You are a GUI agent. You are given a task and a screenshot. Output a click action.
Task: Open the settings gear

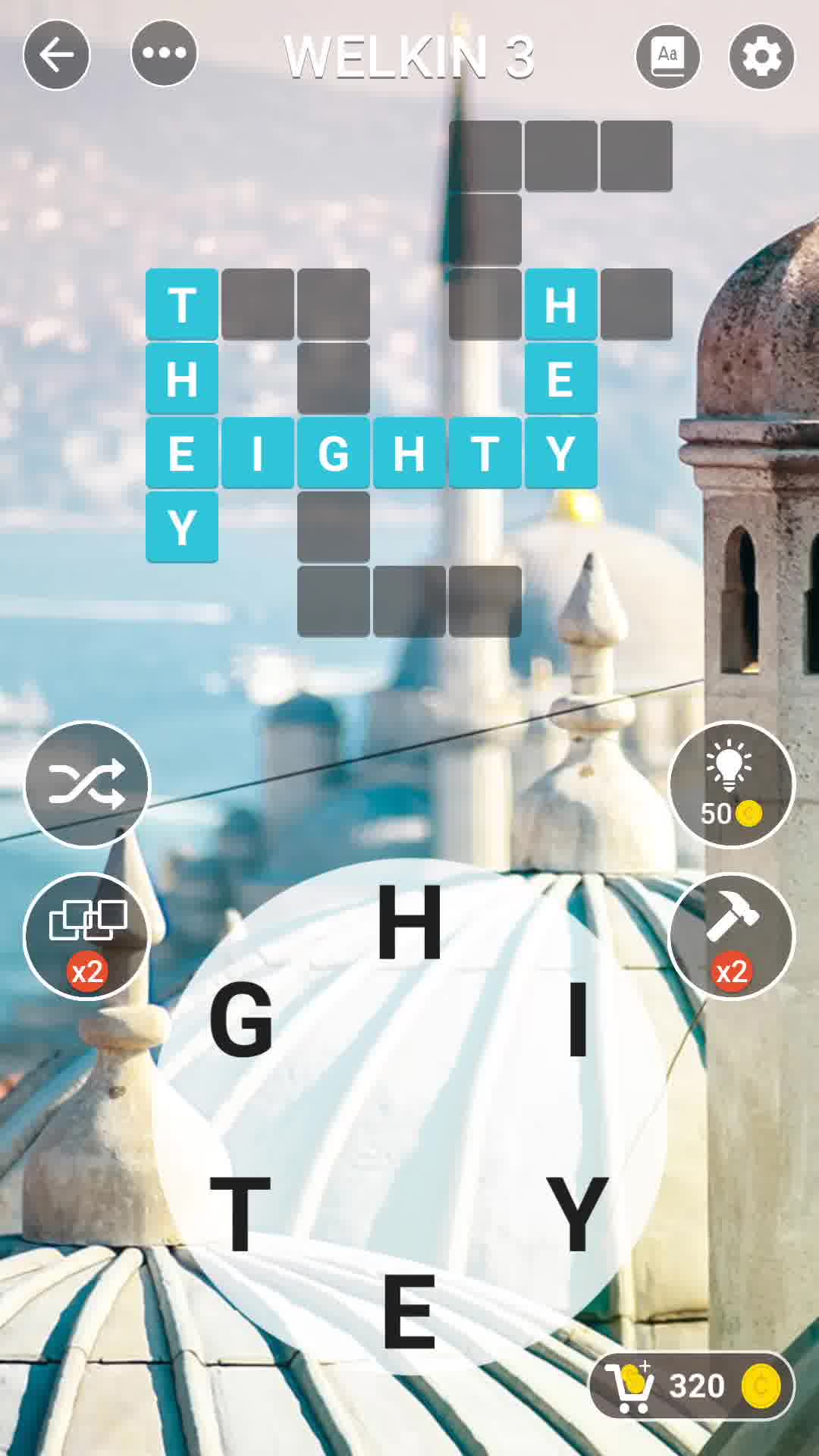point(761,55)
